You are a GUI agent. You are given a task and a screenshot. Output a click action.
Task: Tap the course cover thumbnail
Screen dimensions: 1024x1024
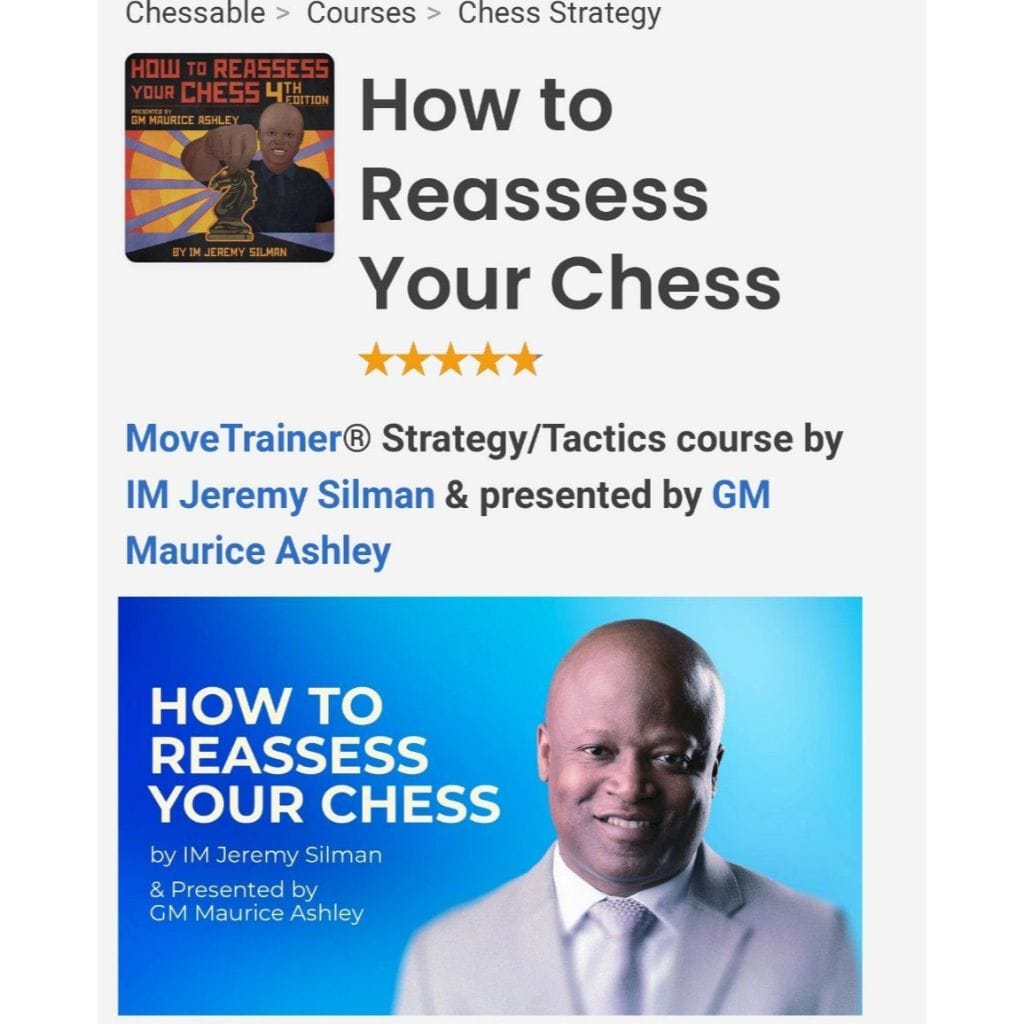tap(229, 158)
